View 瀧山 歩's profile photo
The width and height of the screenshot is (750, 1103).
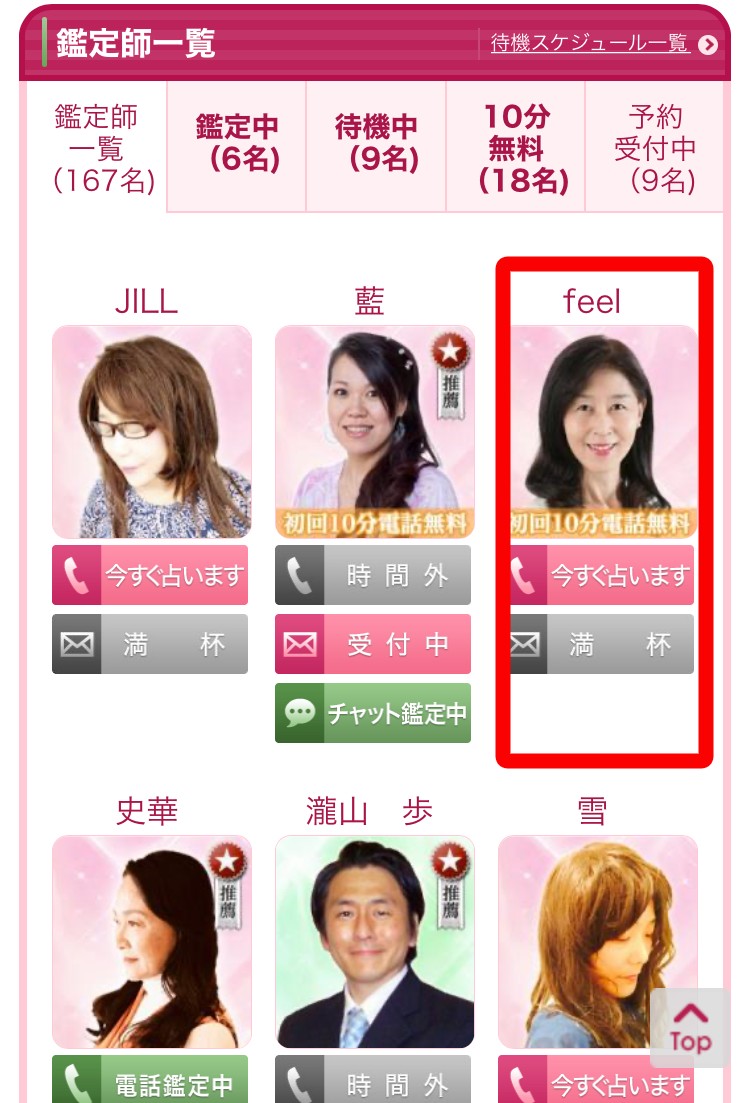click(x=374, y=942)
